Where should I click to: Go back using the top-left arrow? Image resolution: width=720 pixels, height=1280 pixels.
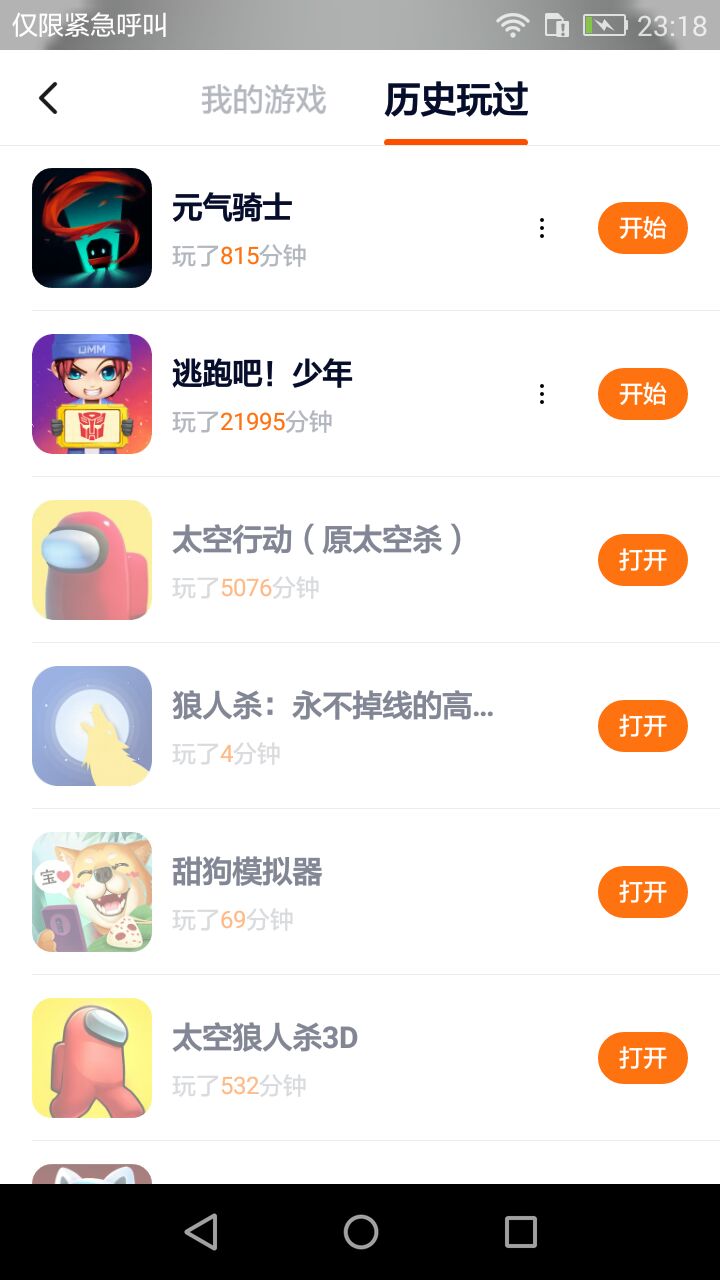coord(48,98)
